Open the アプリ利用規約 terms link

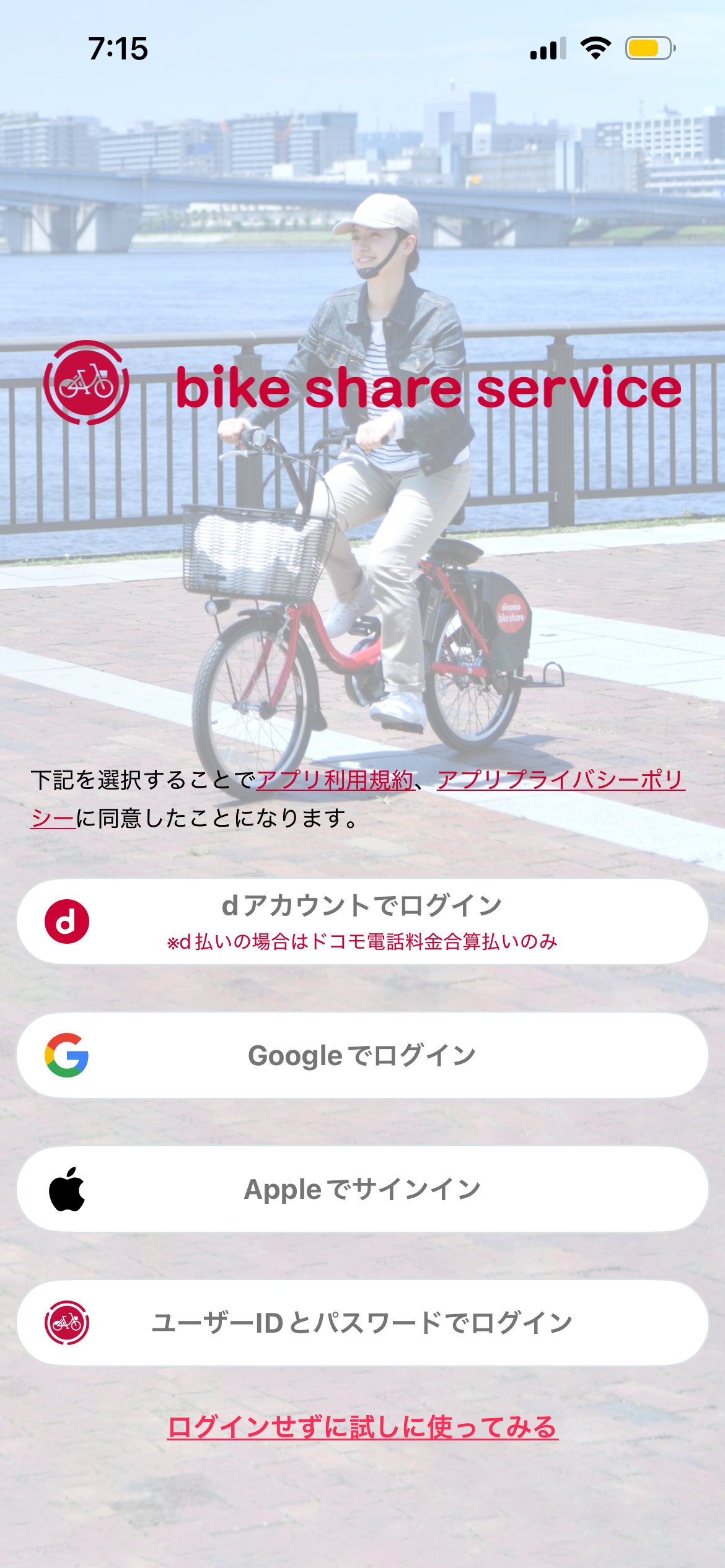coord(335,782)
